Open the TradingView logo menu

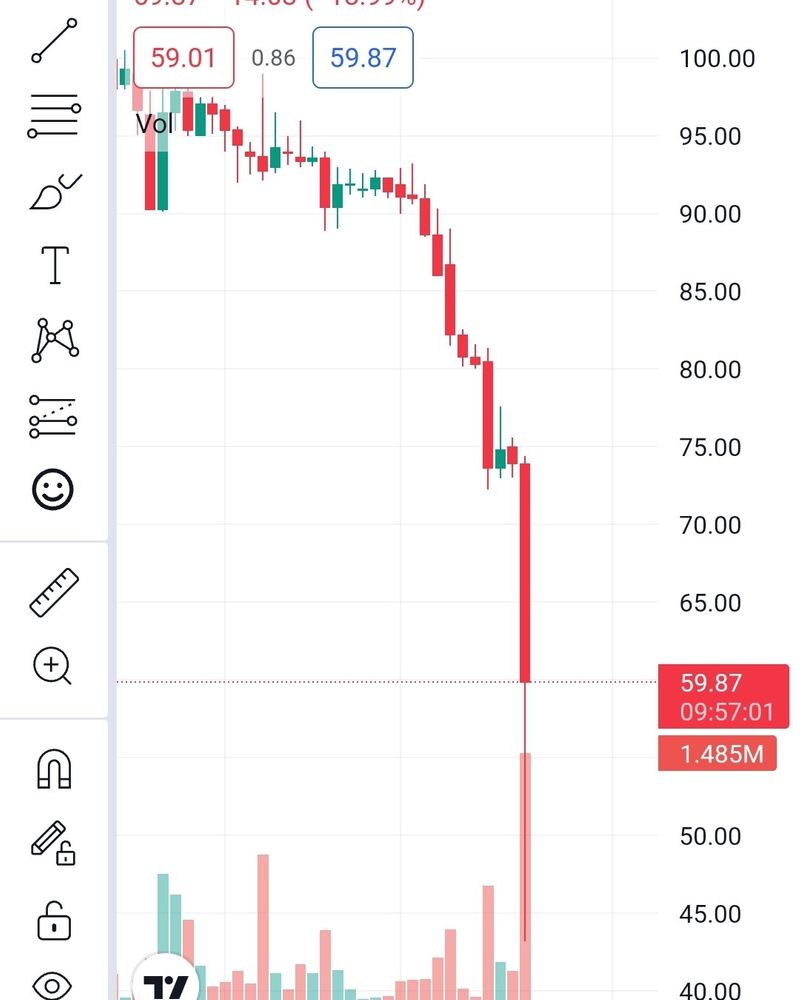[x=170, y=985]
